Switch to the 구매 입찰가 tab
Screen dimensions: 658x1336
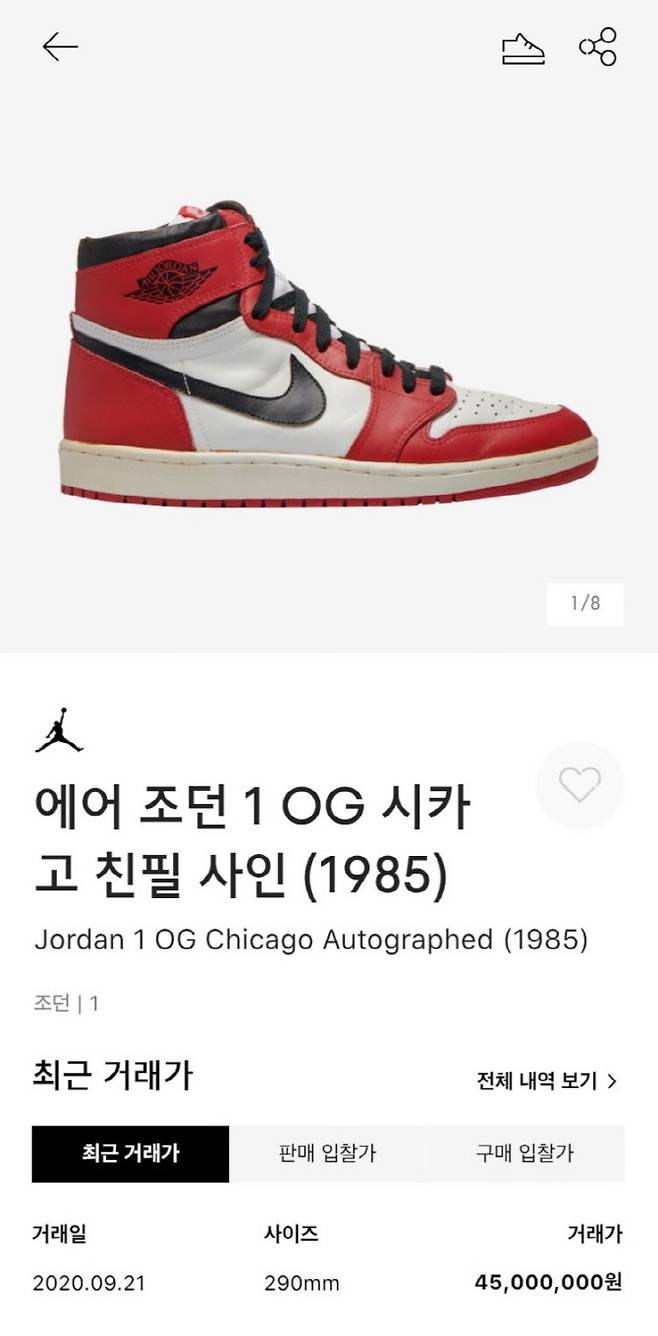(x=525, y=1154)
